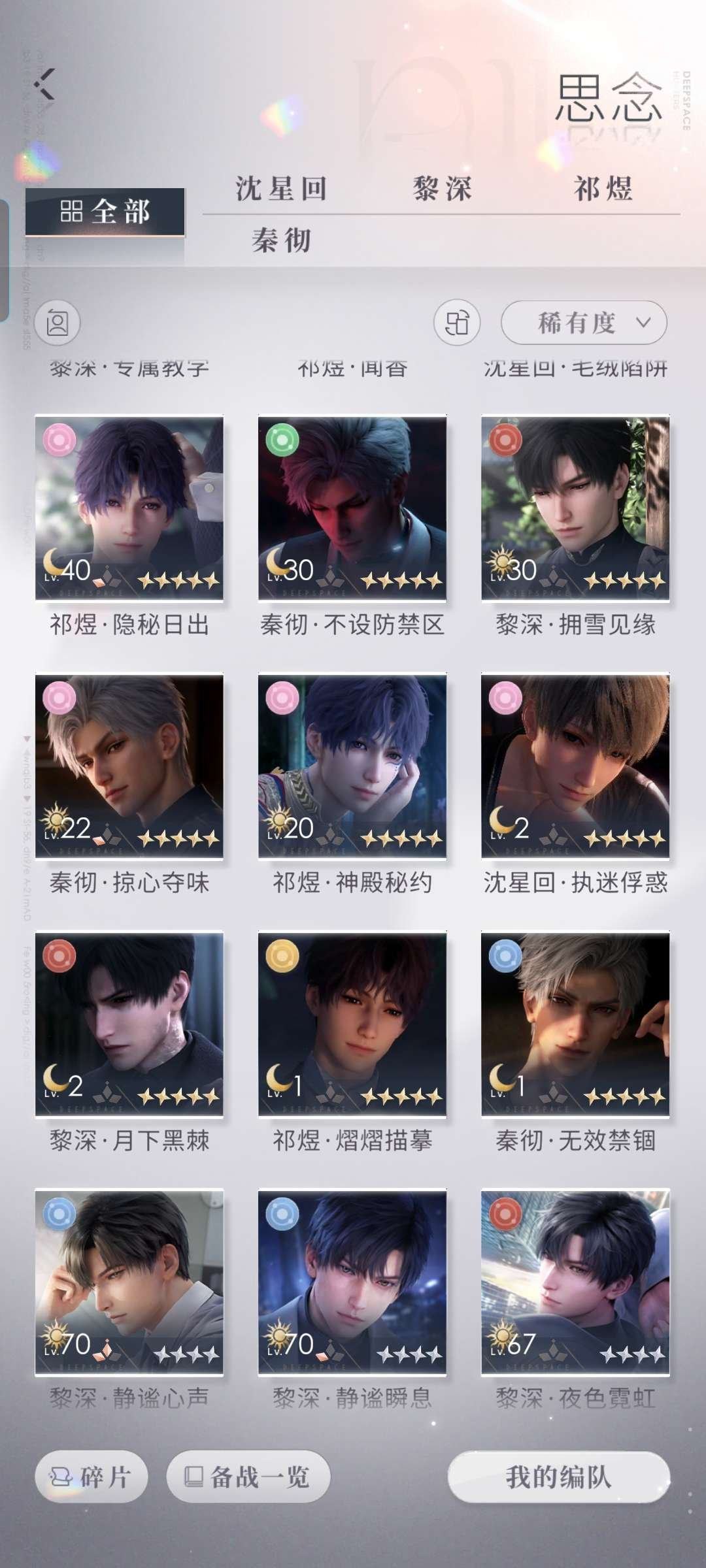This screenshot has width=706, height=1568.
Task: Open card 祁煜·隐秘日出
Action: click(129, 508)
